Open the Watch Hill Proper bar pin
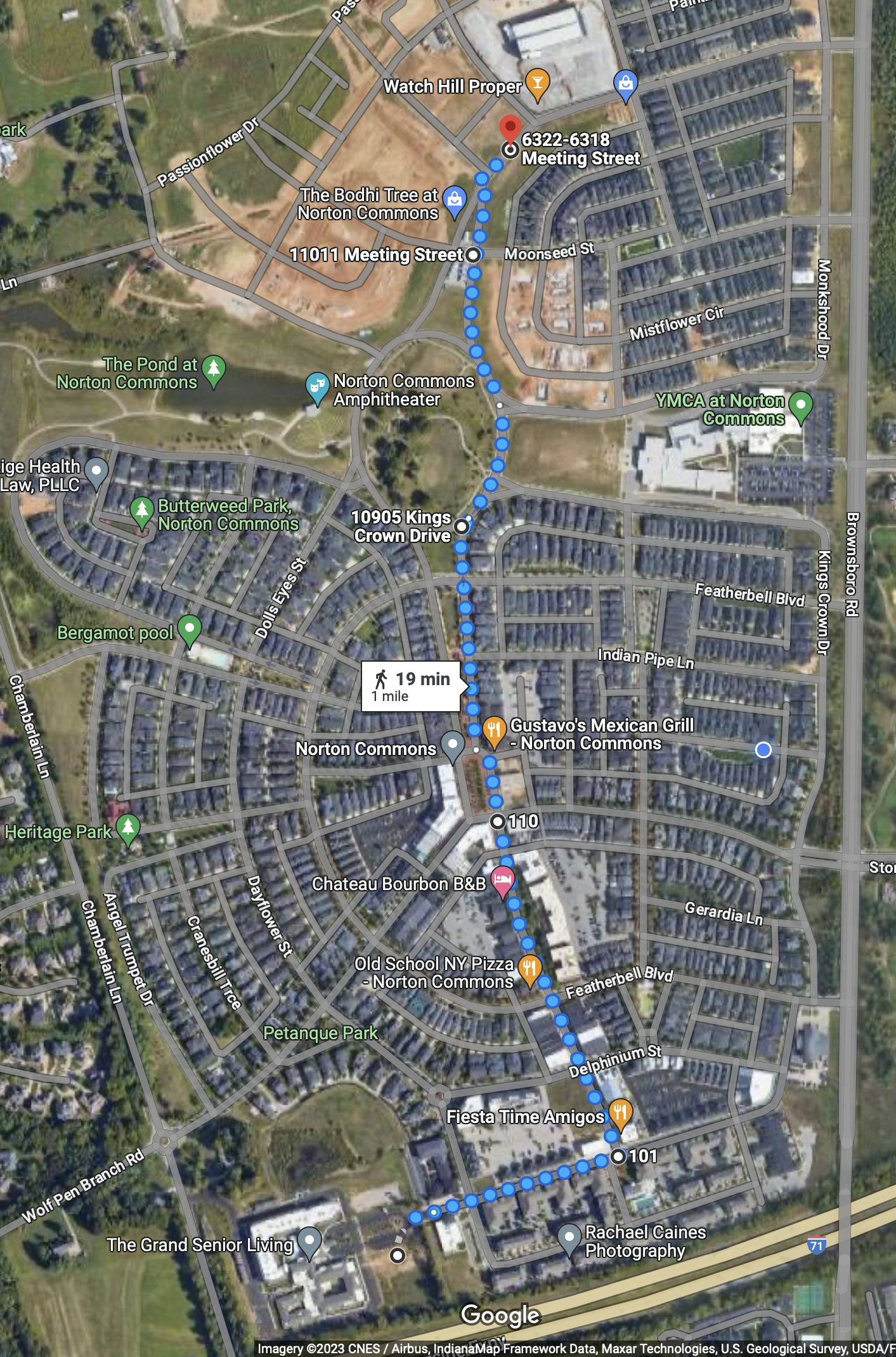The height and width of the screenshot is (1357, 896). click(537, 84)
